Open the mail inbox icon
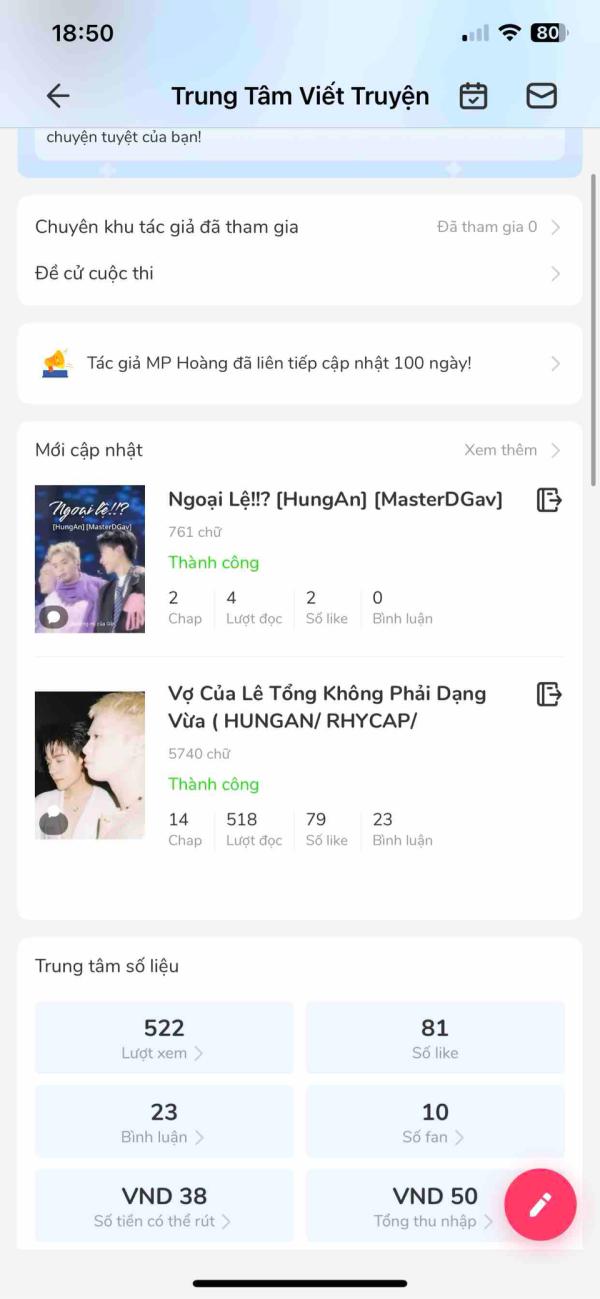Screen dimensions: 600x1299 (541, 96)
